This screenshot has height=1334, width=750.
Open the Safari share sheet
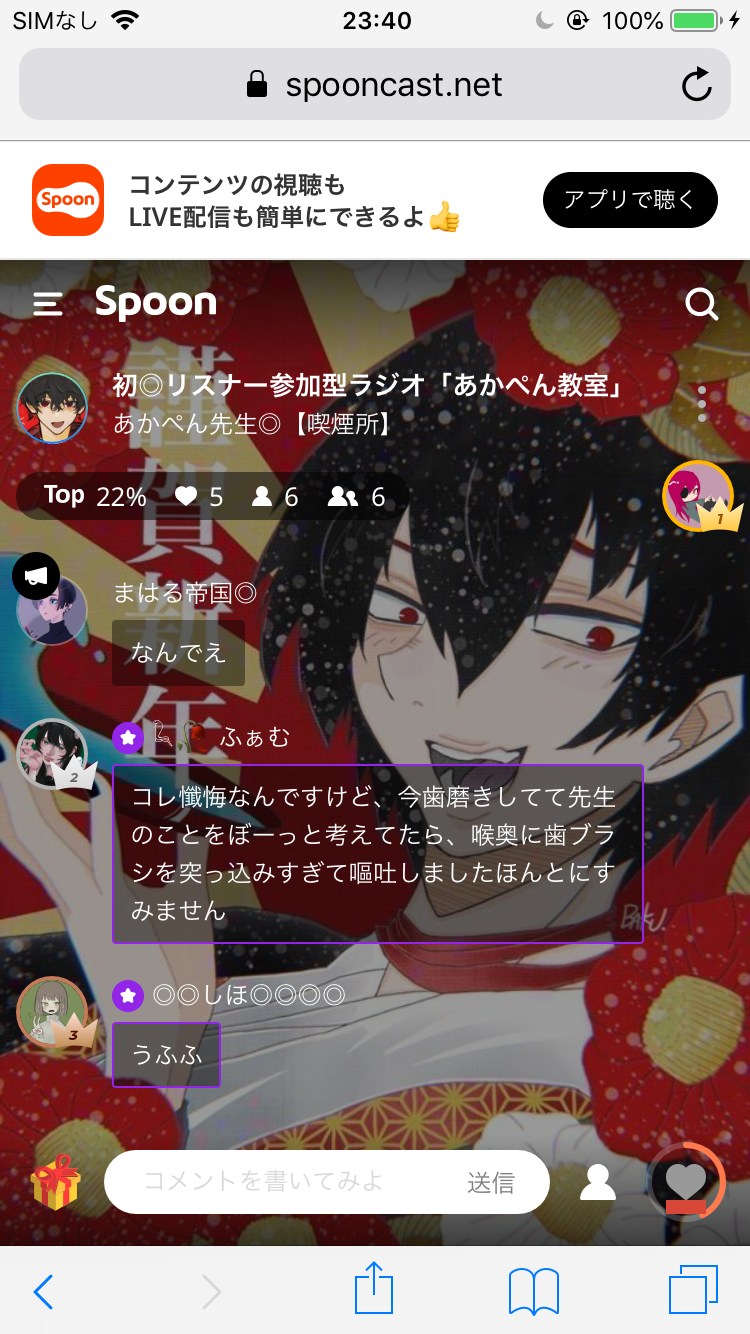pyautogui.click(x=374, y=1290)
